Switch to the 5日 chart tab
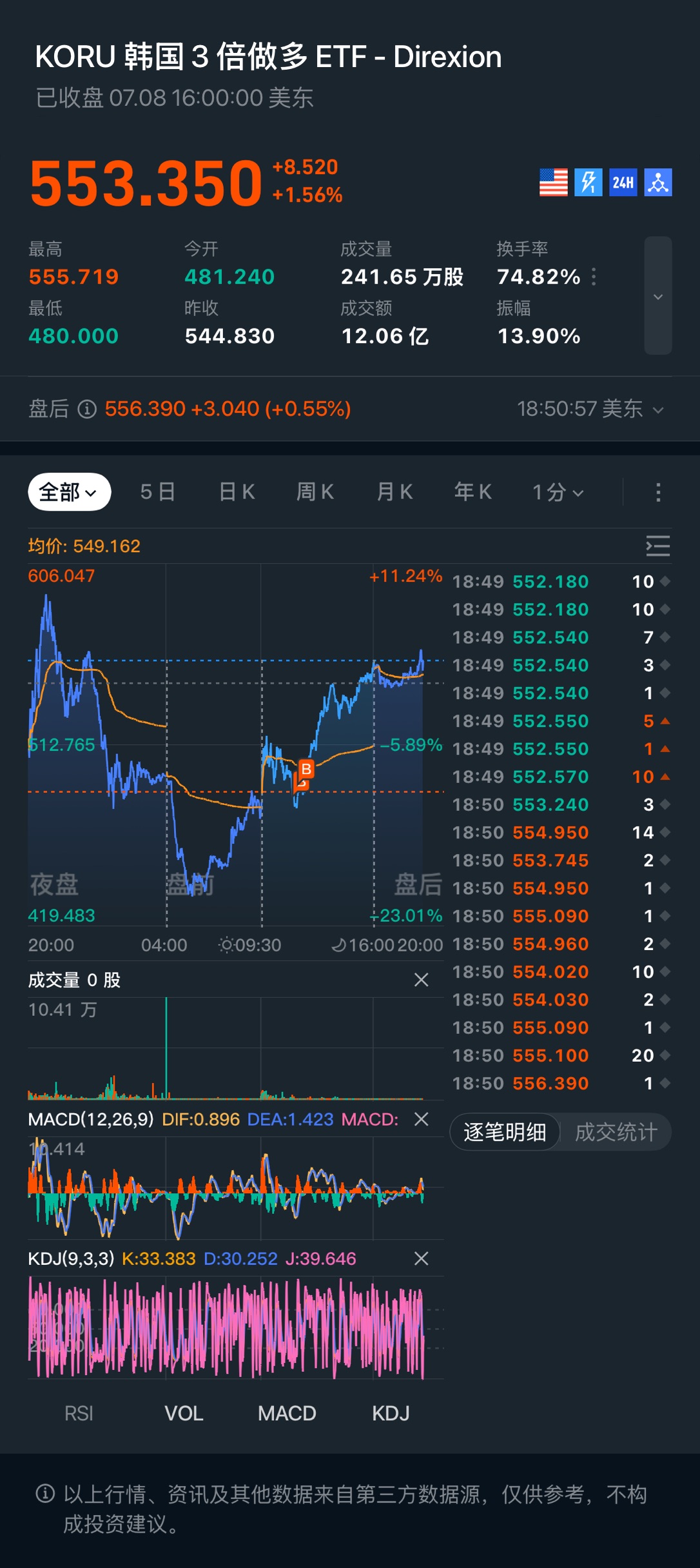Image resolution: width=700 pixels, height=1568 pixels. 158,492
